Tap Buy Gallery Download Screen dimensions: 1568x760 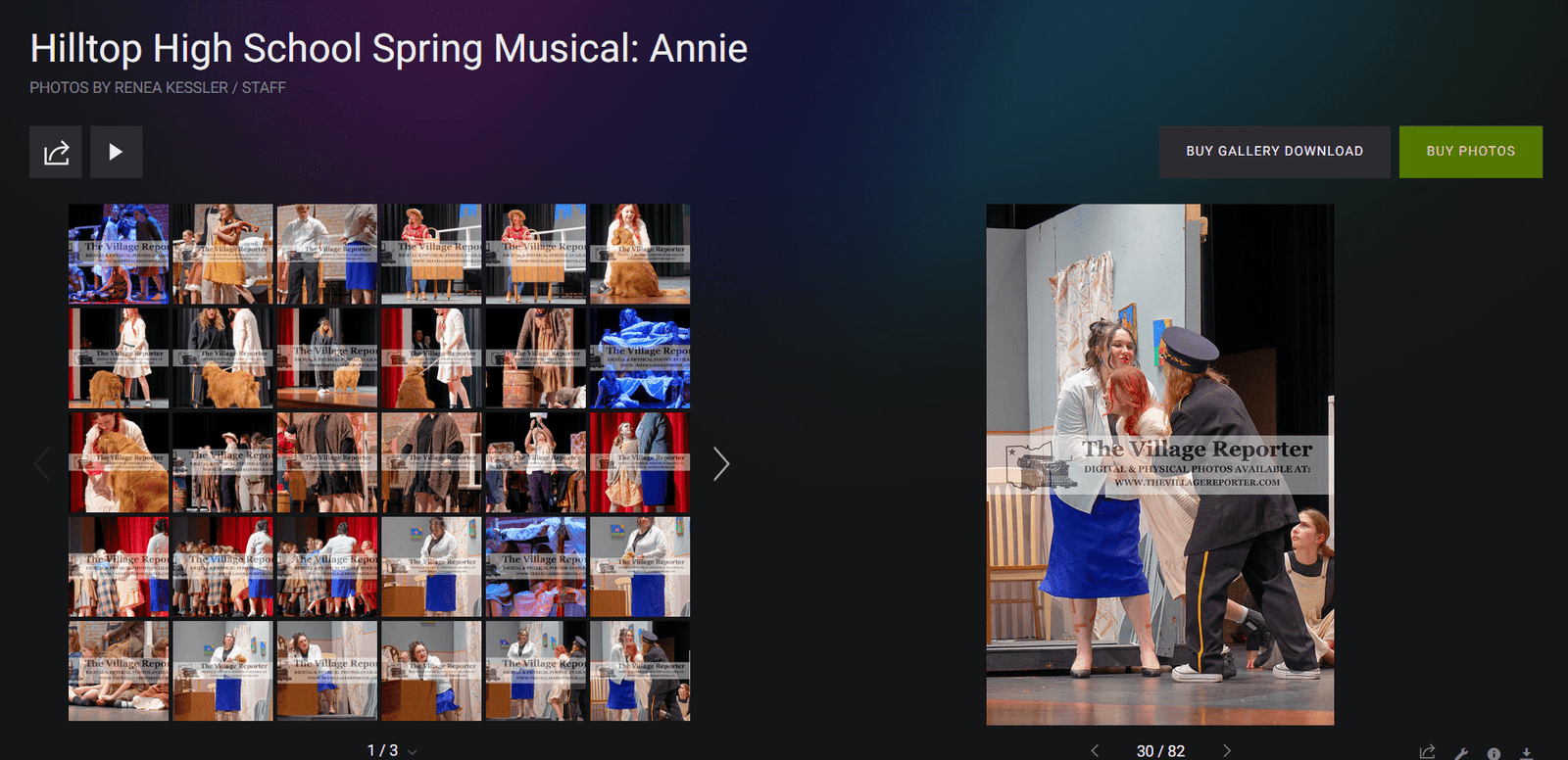[x=1274, y=152]
